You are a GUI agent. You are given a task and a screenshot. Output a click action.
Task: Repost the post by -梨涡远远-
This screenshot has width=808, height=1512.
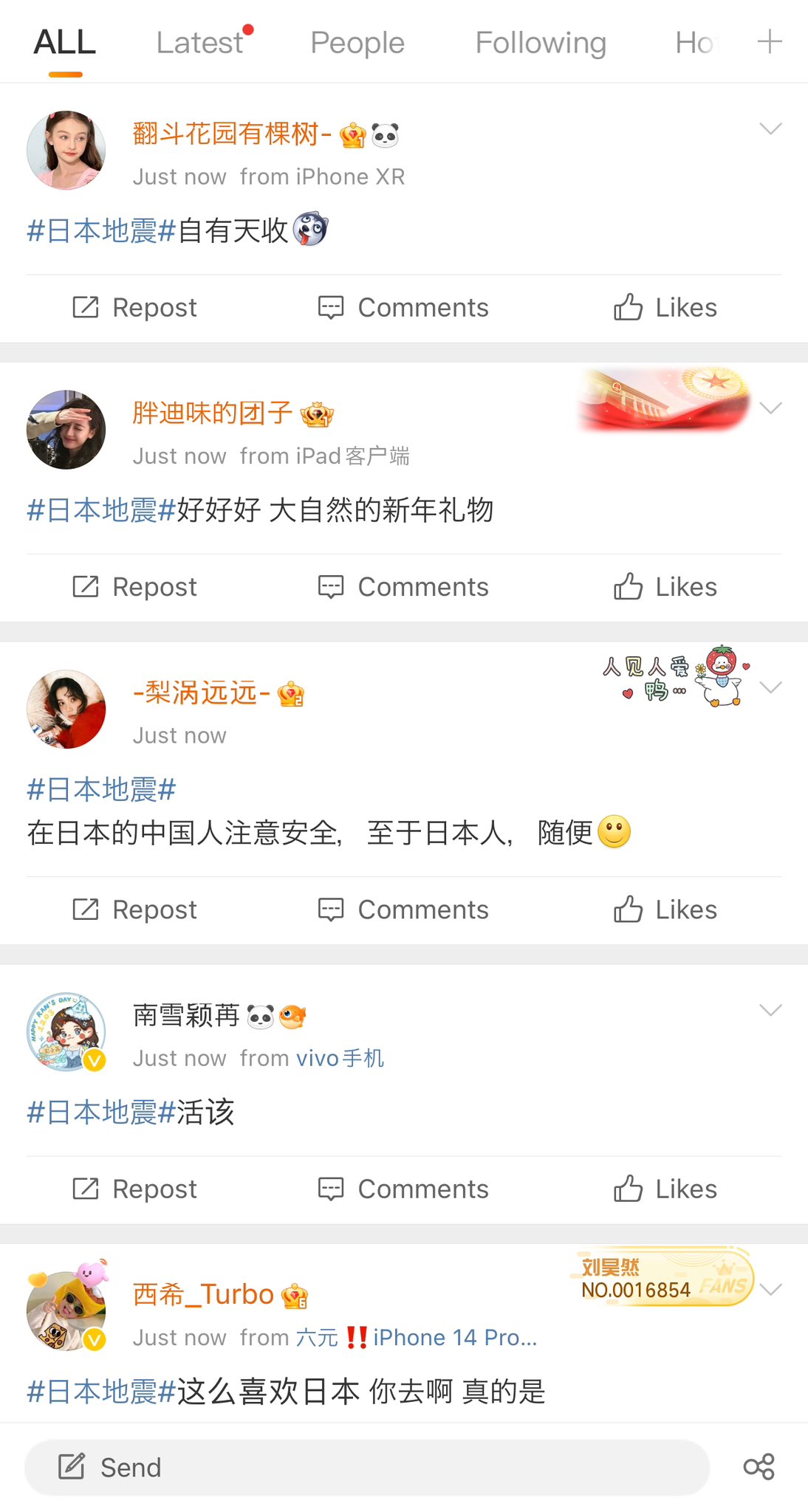(x=135, y=910)
